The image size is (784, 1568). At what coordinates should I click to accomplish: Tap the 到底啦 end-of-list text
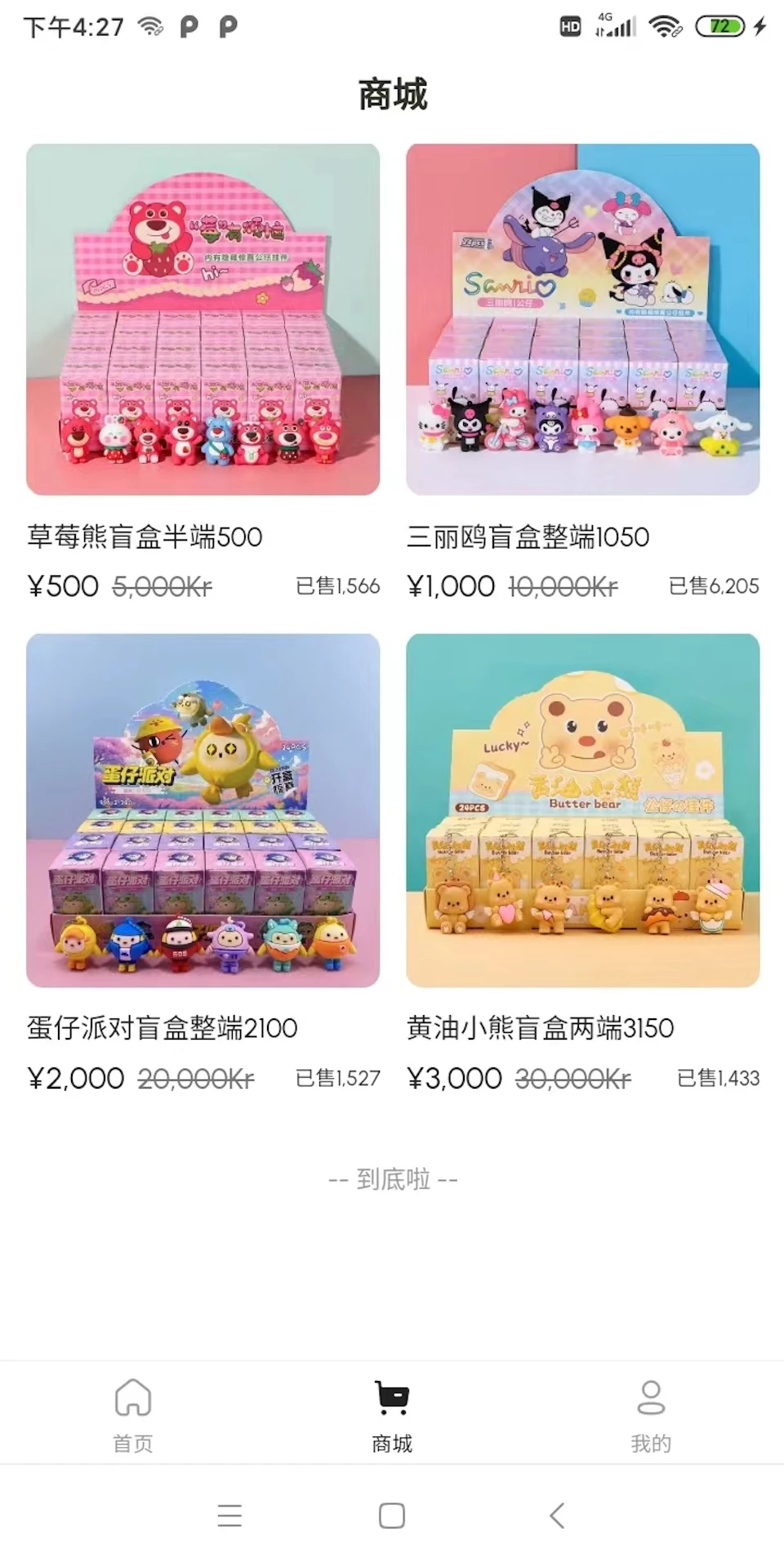tap(391, 1178)
